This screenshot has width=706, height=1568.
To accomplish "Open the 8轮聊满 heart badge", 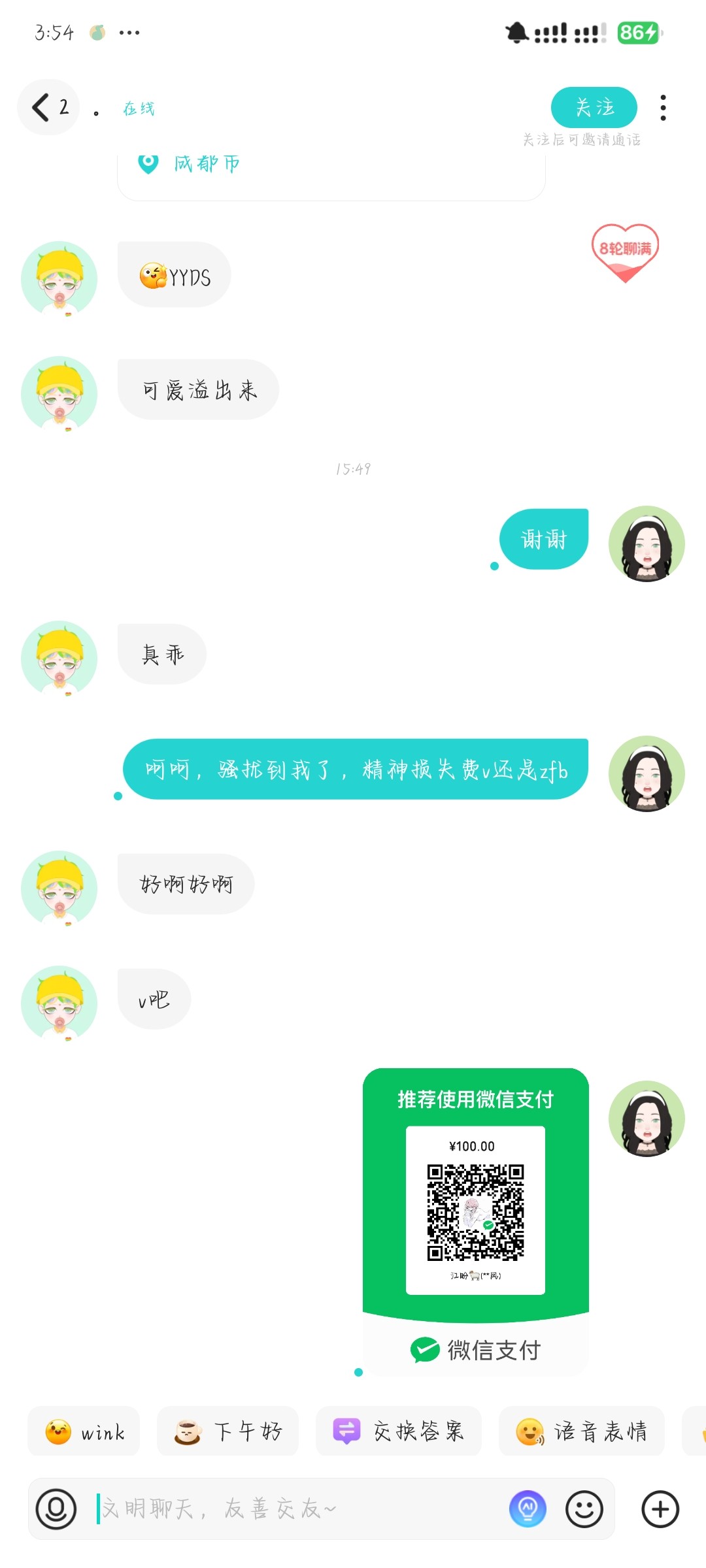I will coord(625,252).
